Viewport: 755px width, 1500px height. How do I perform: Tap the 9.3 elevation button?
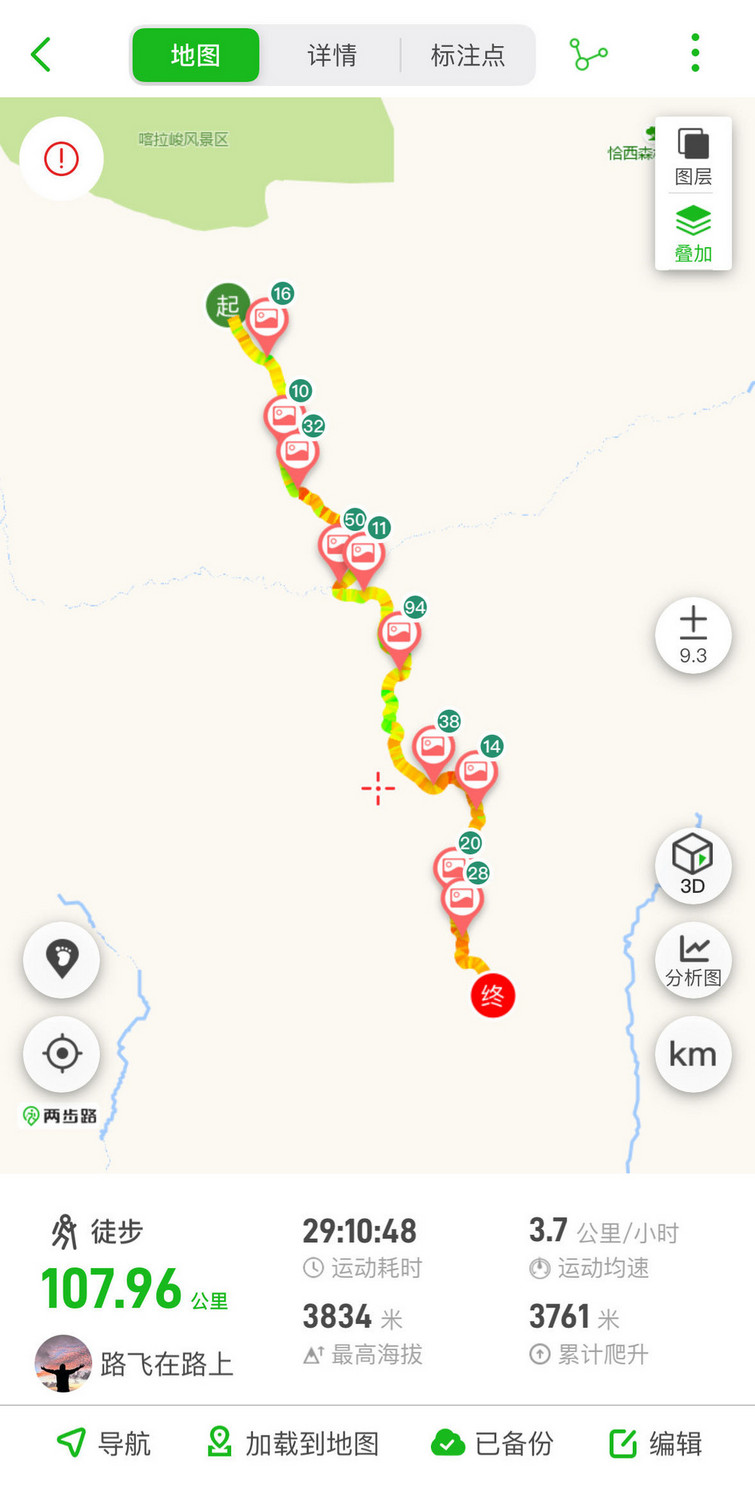pyautogui.click(x=693, y=635)
